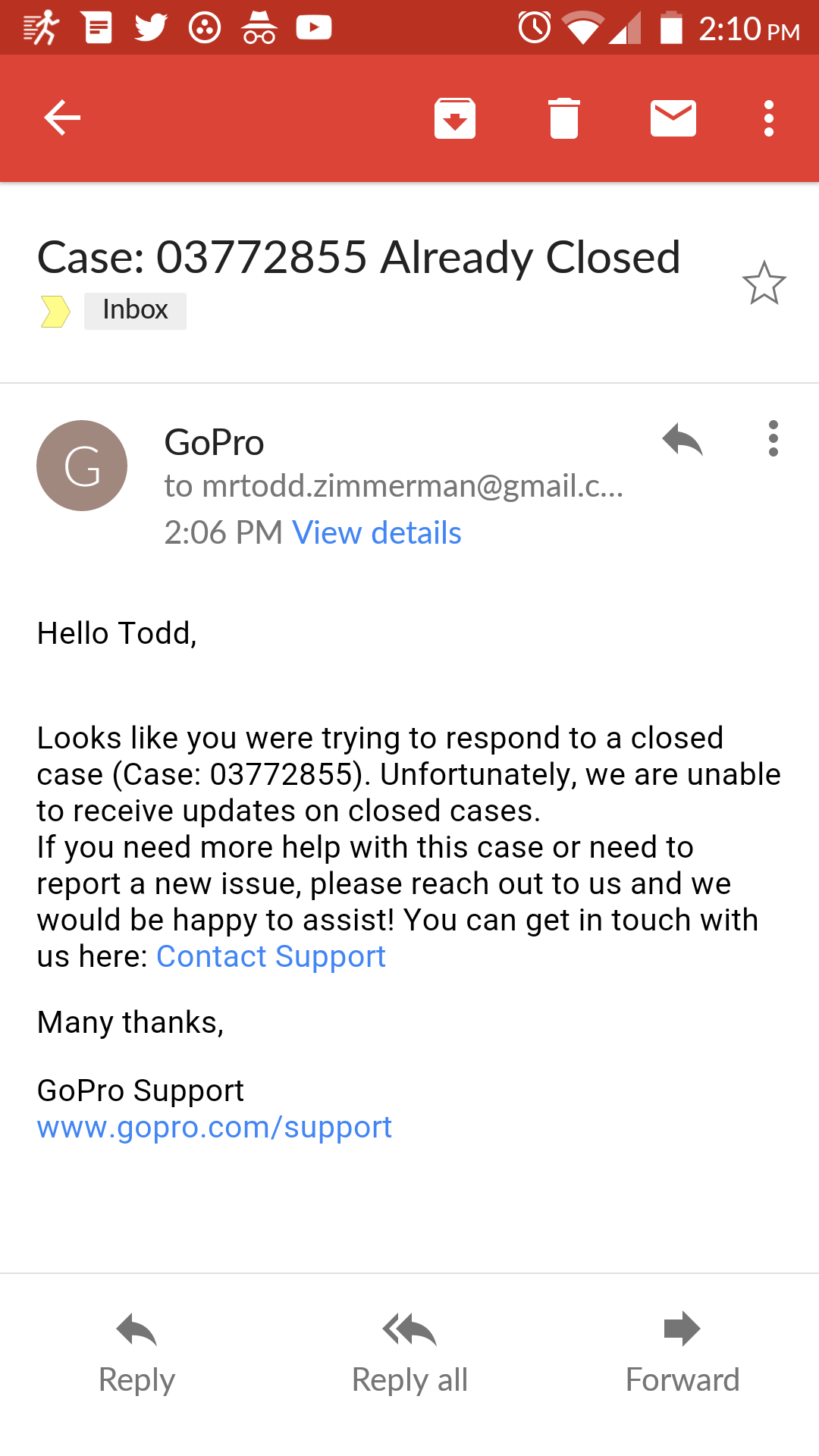Tap the Inbox label chip
Screen dimensions: 819x1456
click(135, 311)
